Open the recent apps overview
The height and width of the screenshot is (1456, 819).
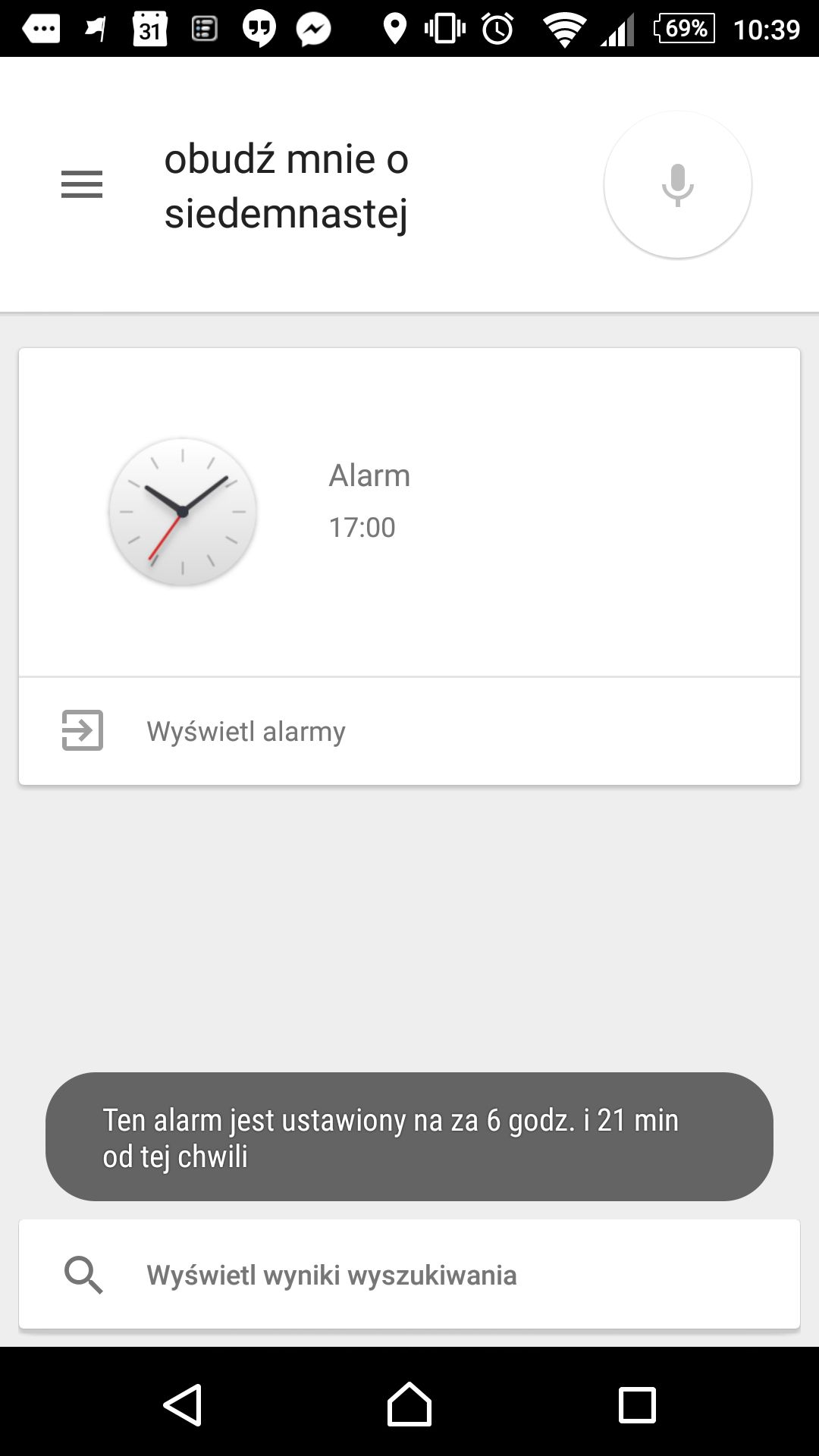coord(637,1404)
